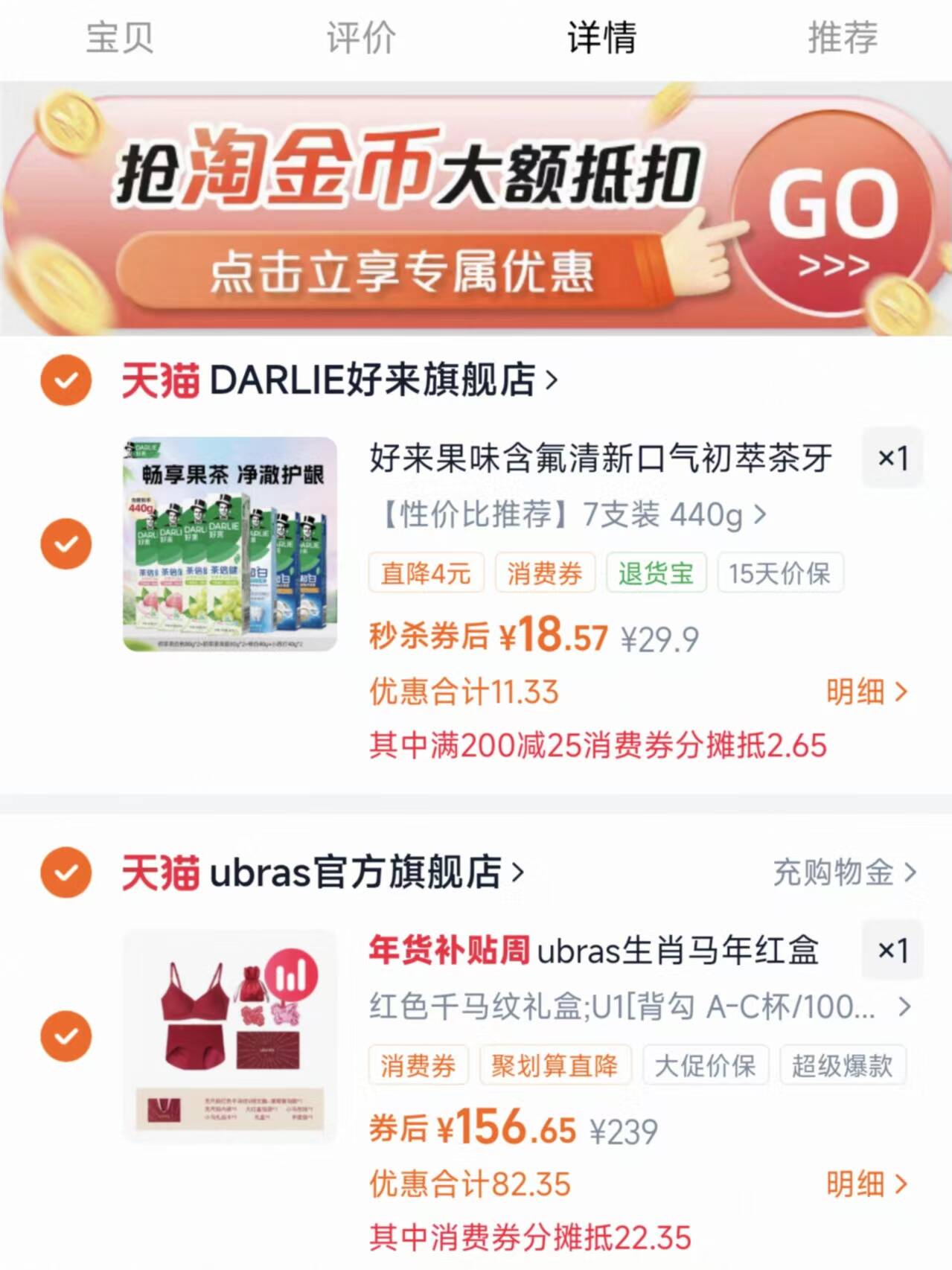Open the 推荐 tab
This screenshot has width=952, height=1270.
click(x=843, y=37)
